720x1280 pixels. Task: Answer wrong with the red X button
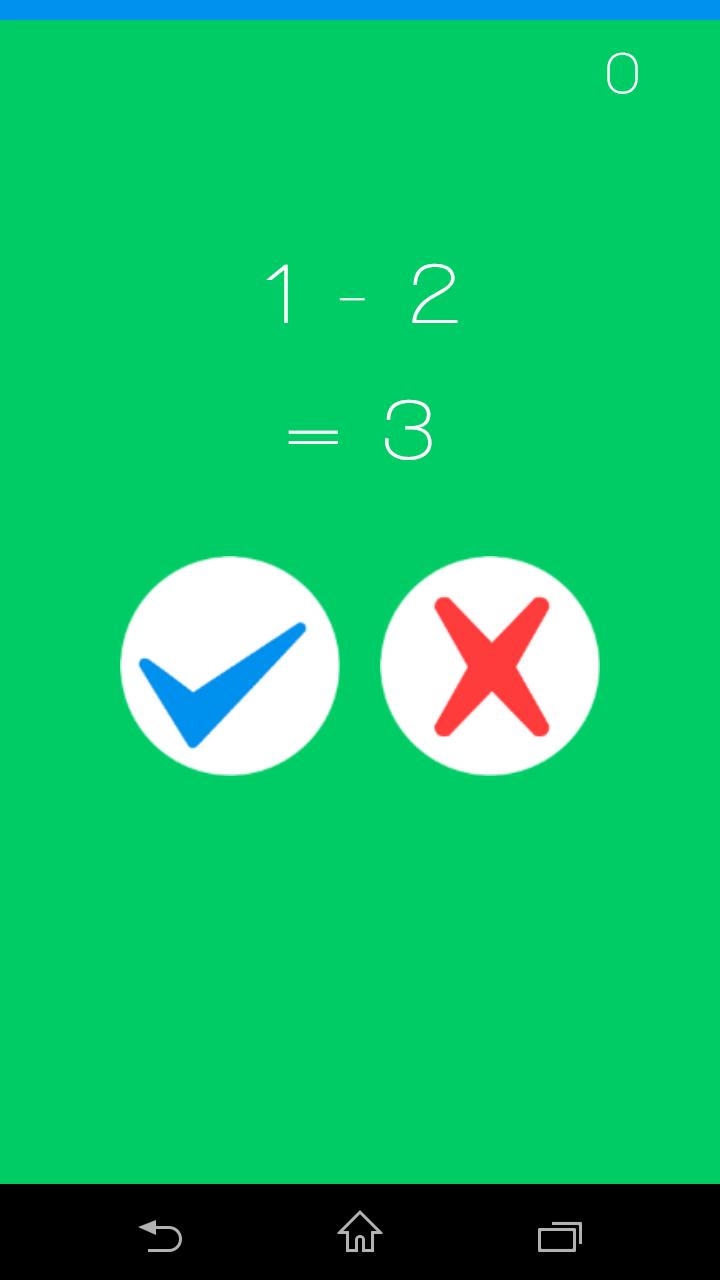pos(490,666)
